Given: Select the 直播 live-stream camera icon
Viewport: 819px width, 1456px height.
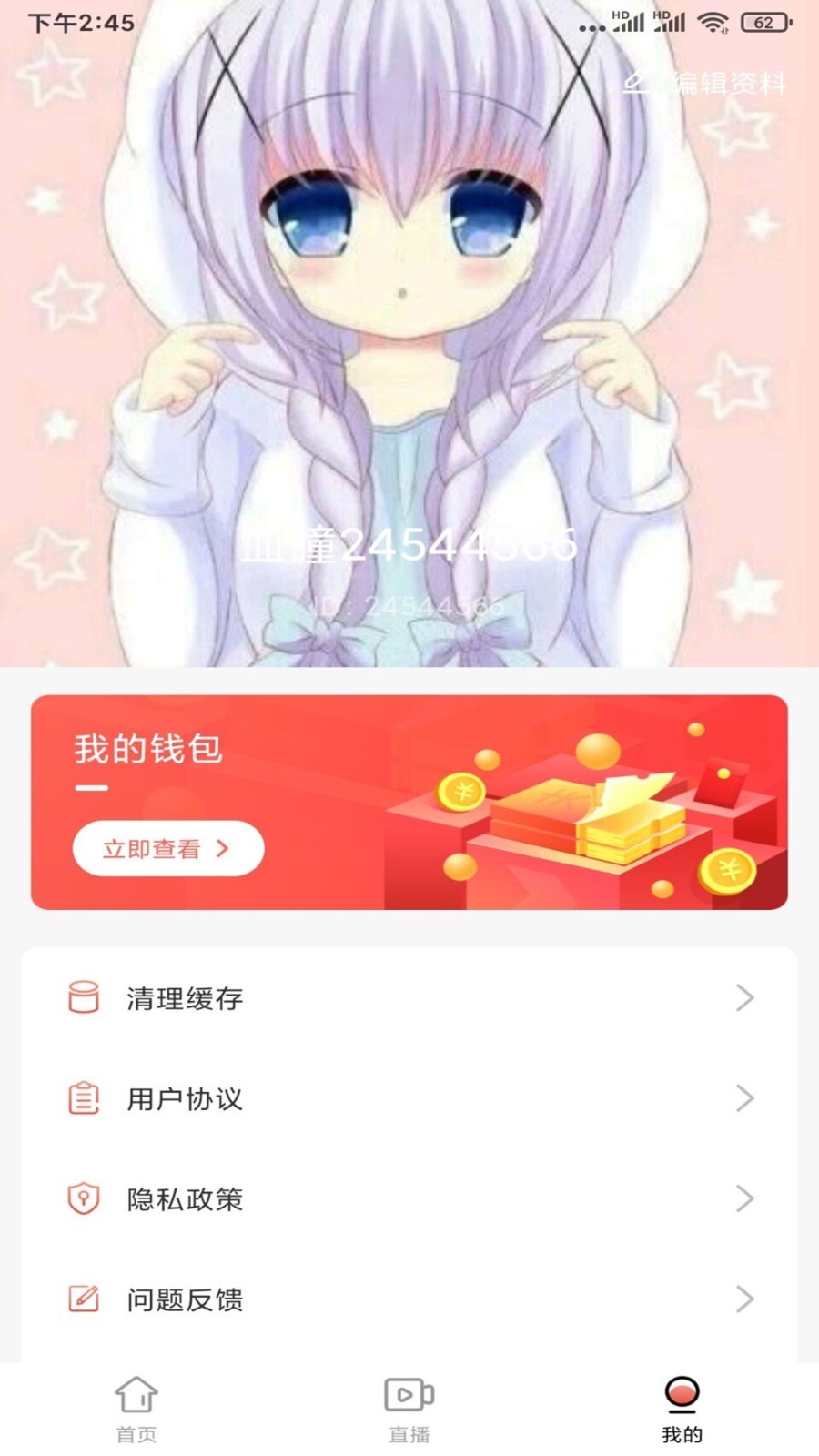Looking at the screenshot, I should click(409, 1394).
